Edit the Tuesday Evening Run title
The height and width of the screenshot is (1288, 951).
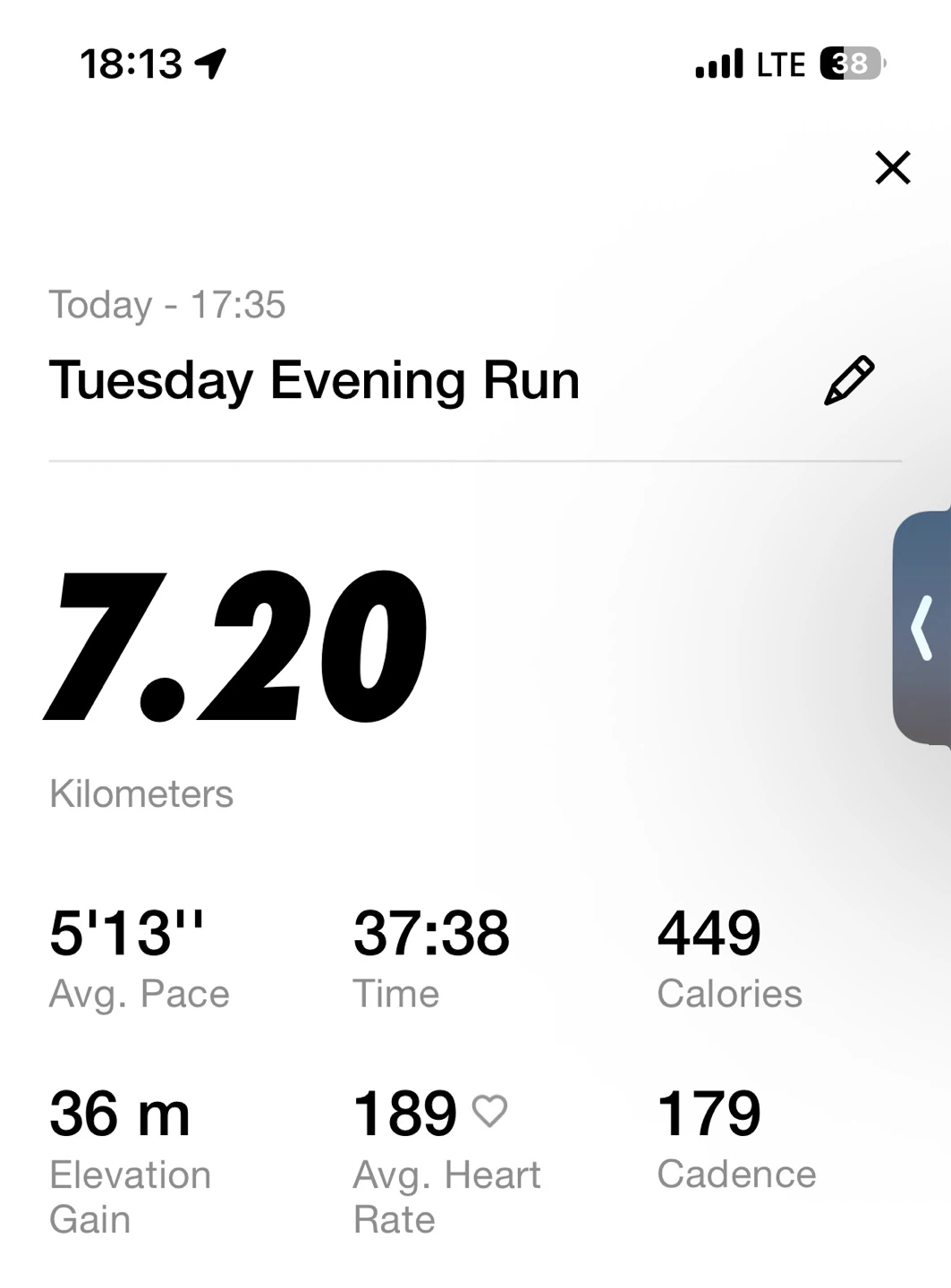click(x=848, y=380)
